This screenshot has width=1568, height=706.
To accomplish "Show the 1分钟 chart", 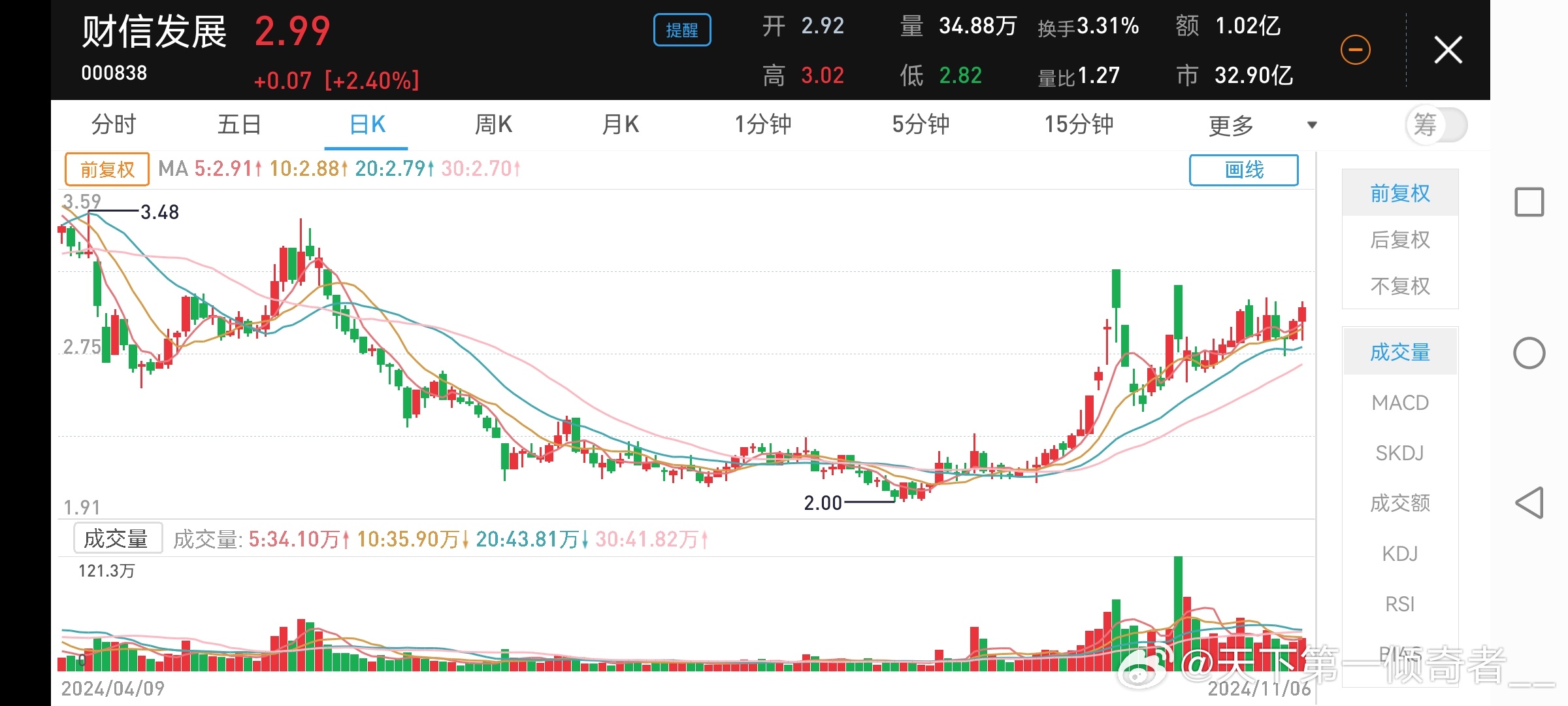I will pyautogui.click(x=762, y=124).
